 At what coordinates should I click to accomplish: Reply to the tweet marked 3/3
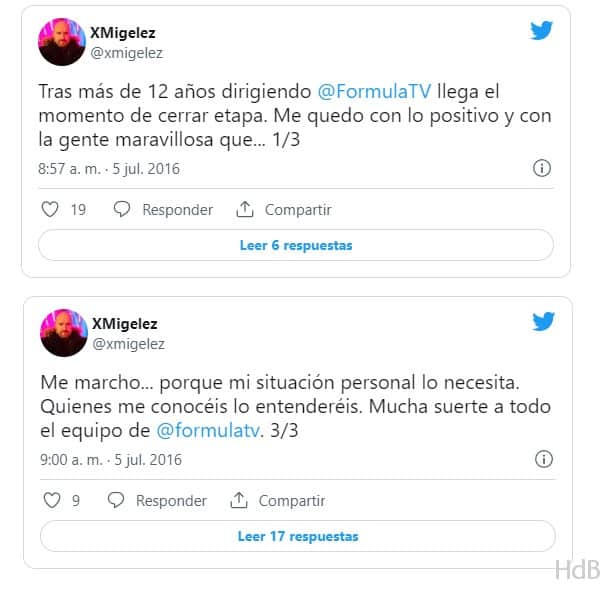coord(157,500)
